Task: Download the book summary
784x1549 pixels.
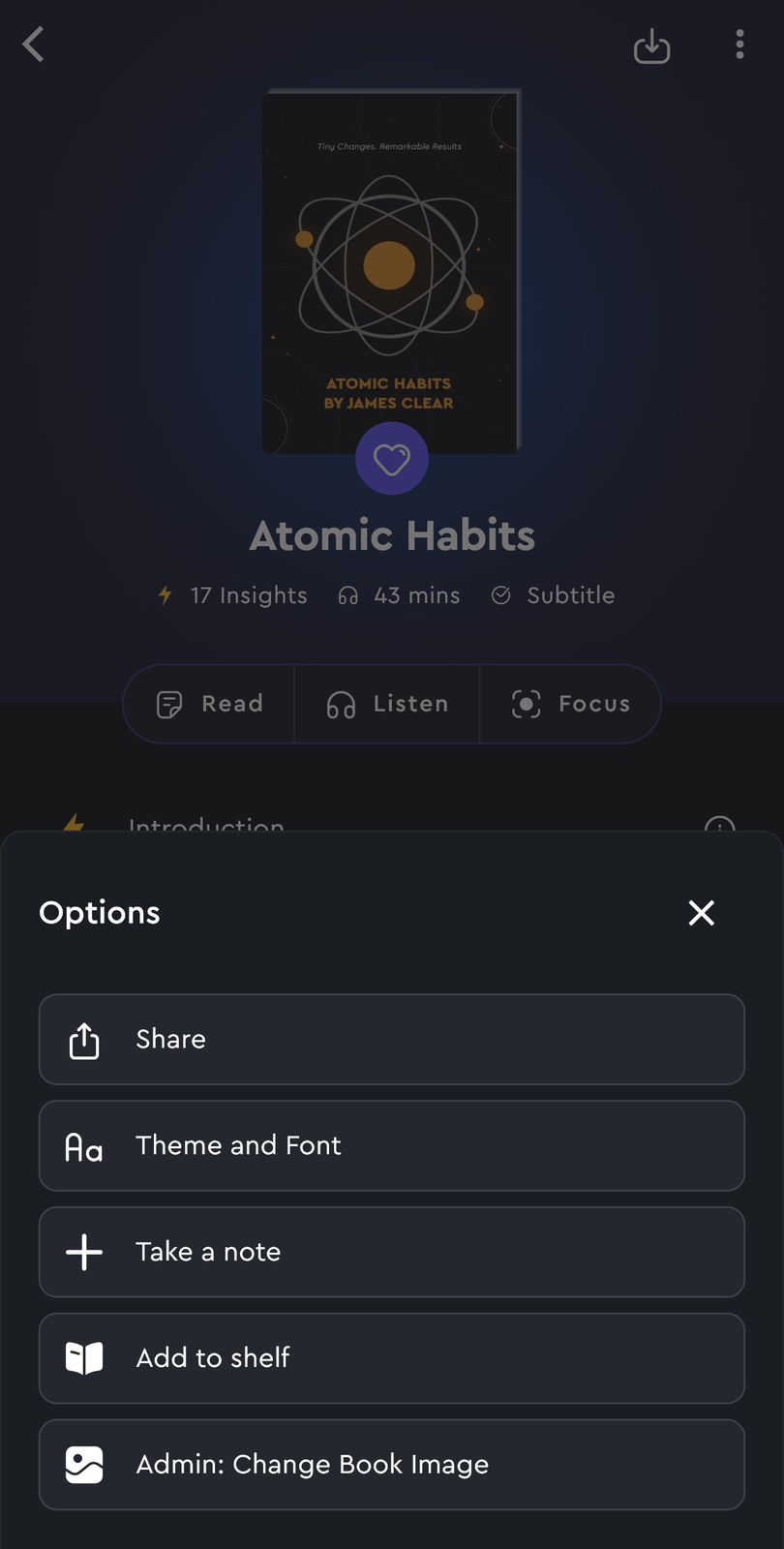Action: point(651,46)
